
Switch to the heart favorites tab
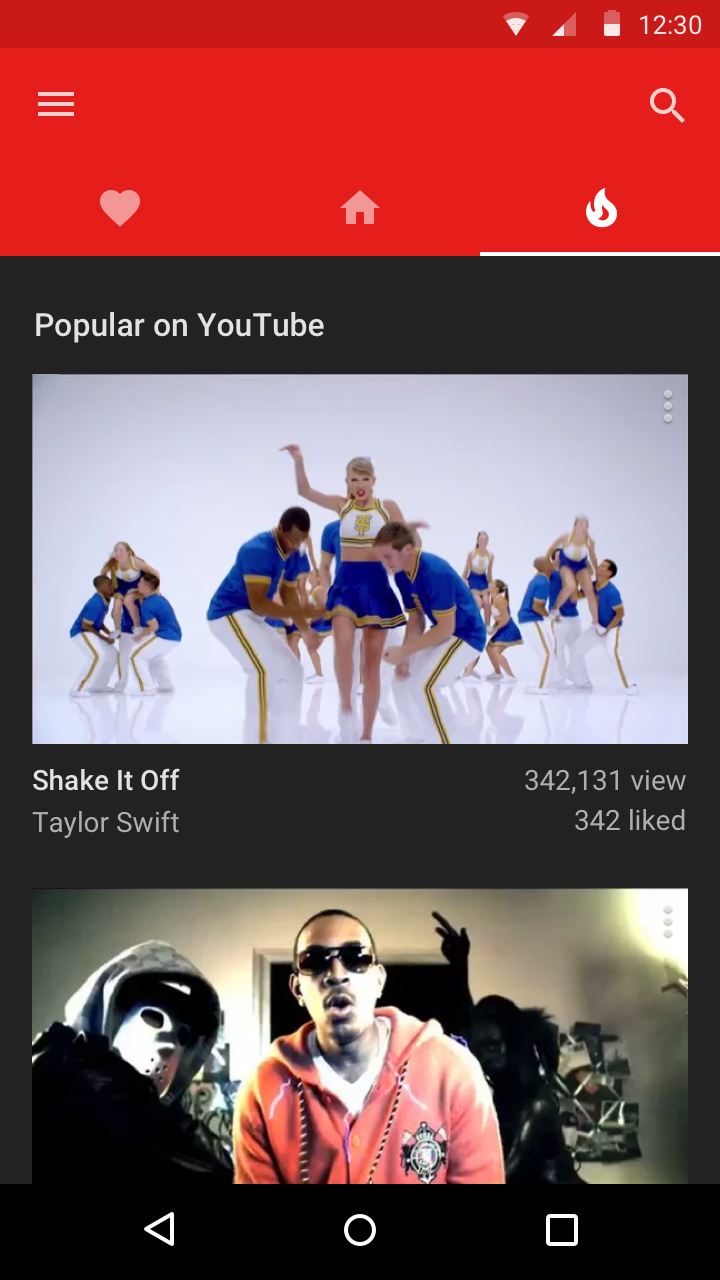[120, 208]
